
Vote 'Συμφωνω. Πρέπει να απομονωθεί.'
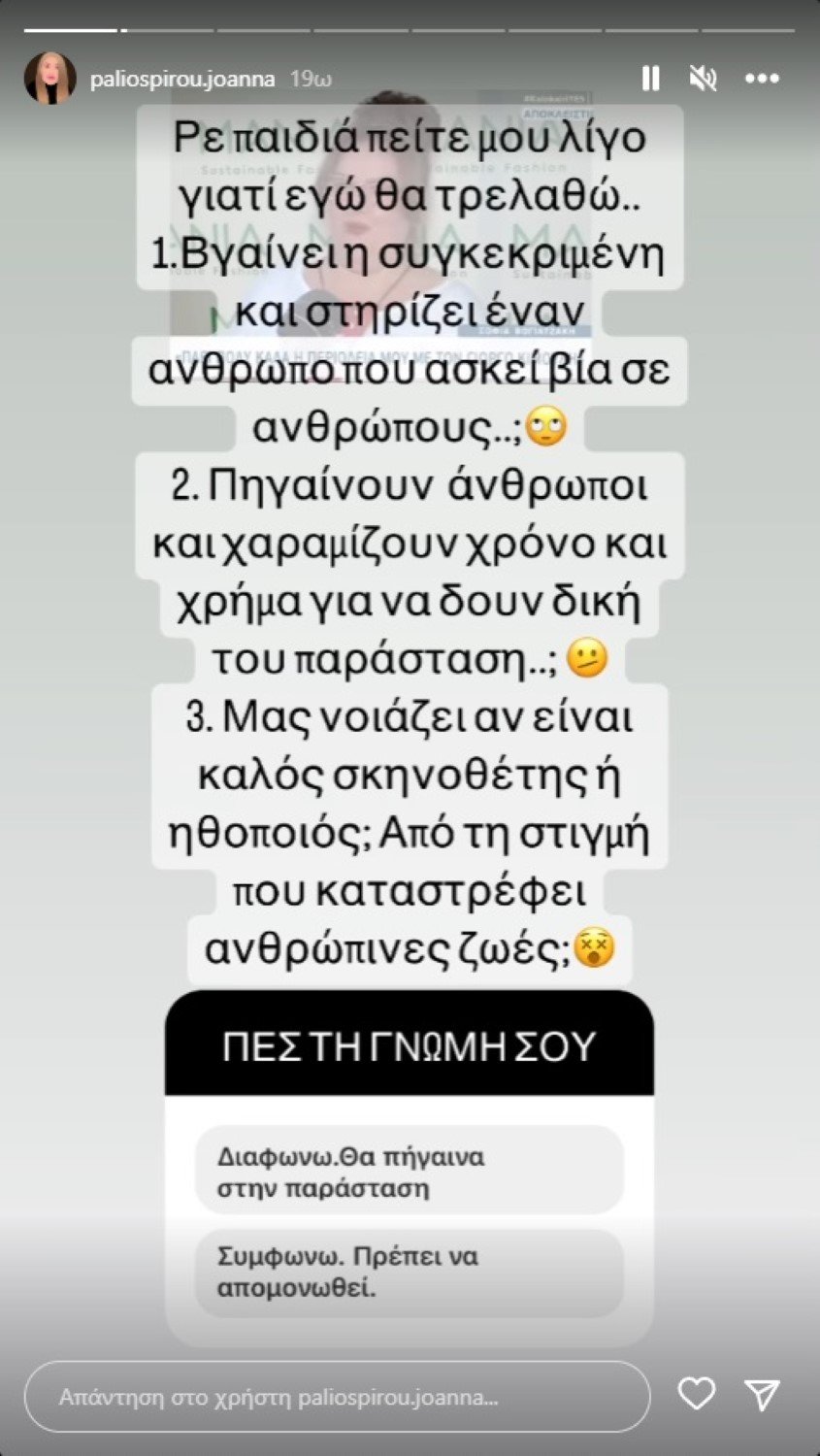tap(409, 1273)
